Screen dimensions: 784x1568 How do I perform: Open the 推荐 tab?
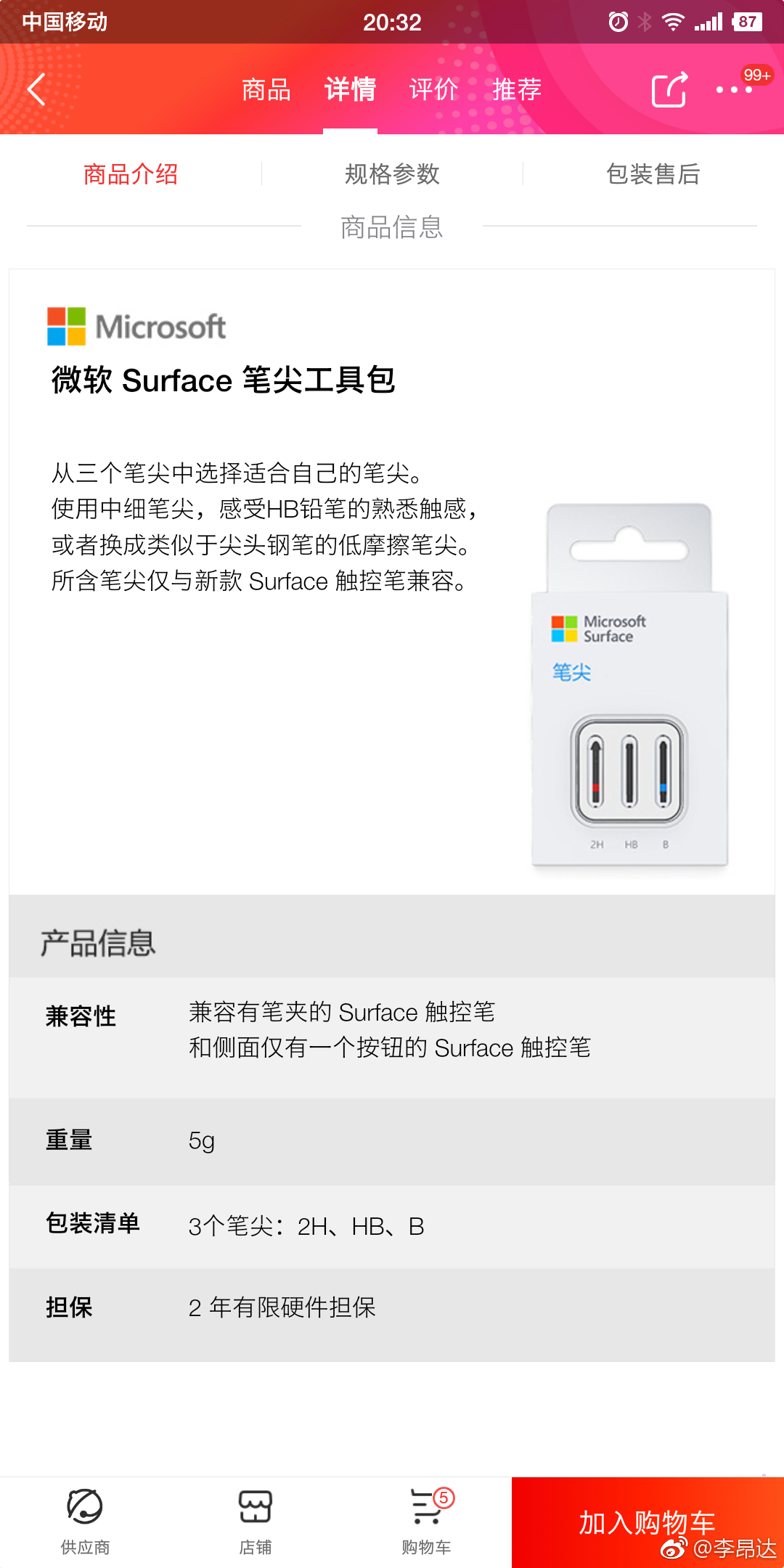click(x=517, y=89)
